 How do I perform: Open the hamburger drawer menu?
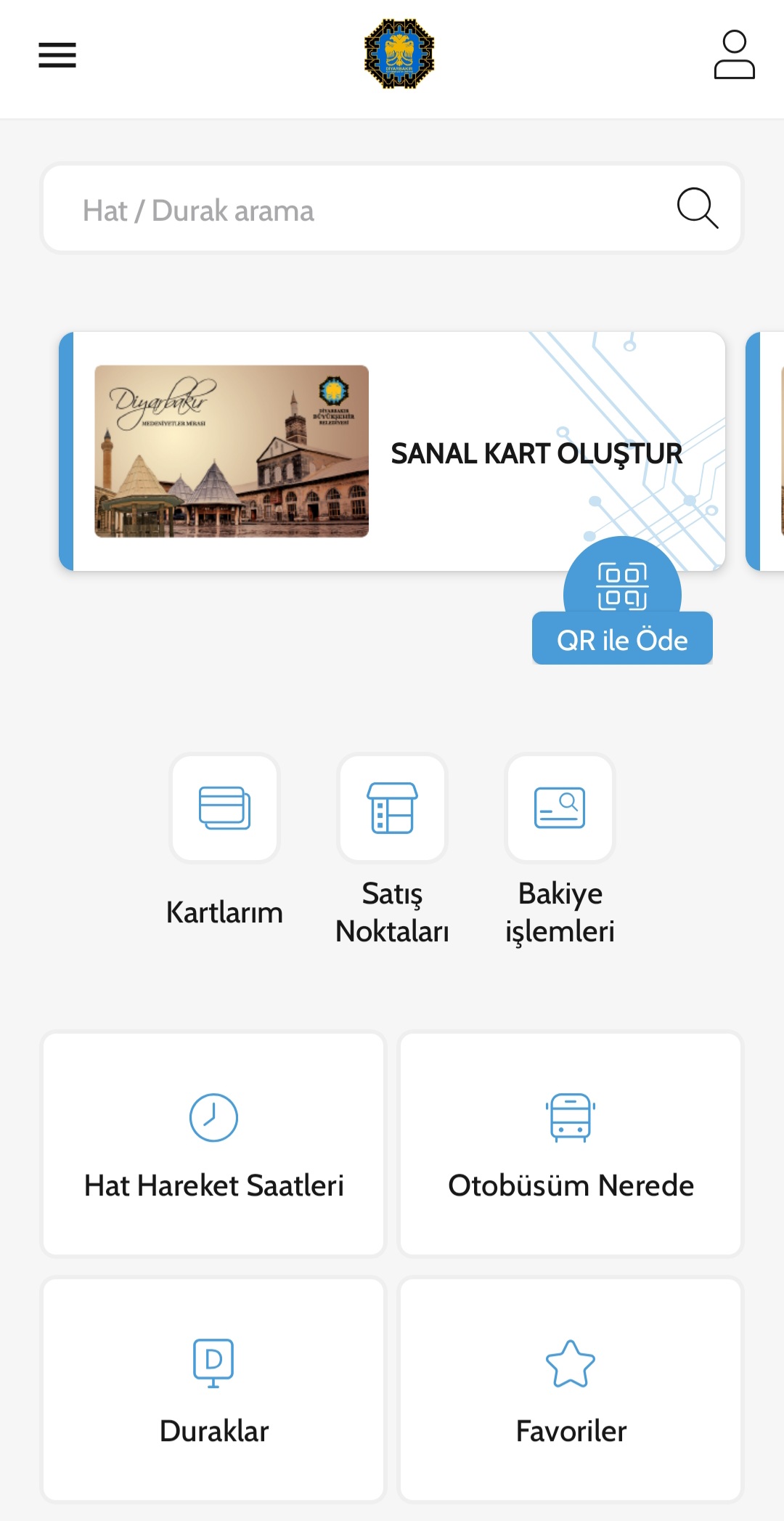click(57, 55)
